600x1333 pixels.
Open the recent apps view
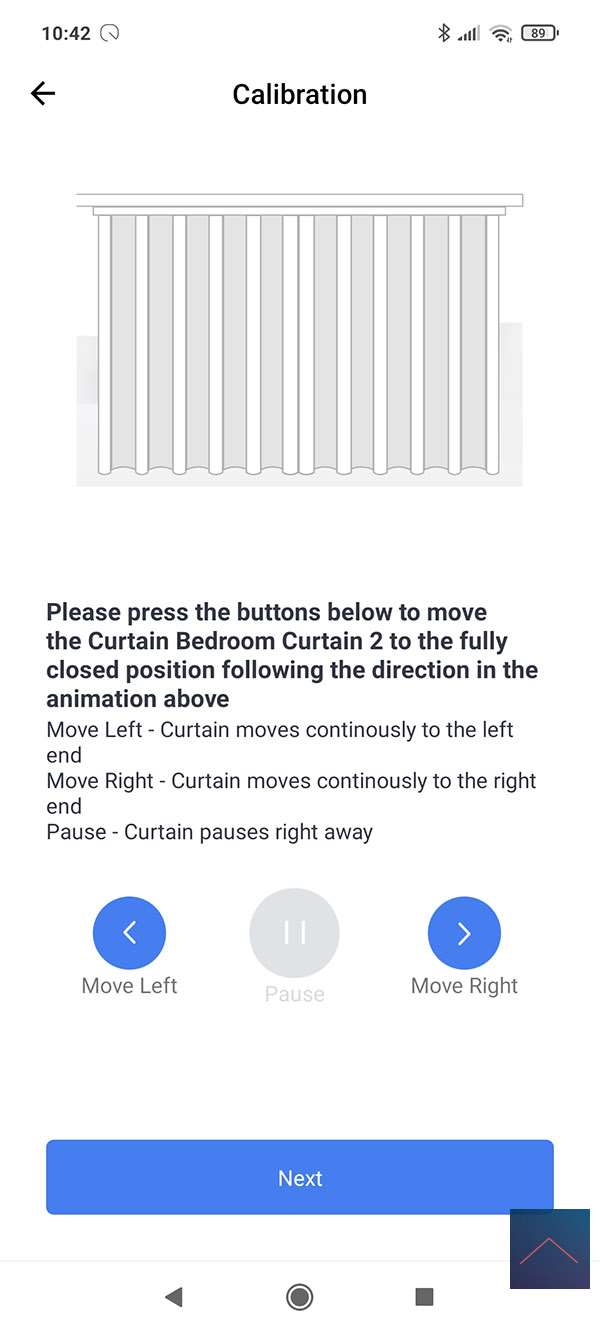point(424,1297)
